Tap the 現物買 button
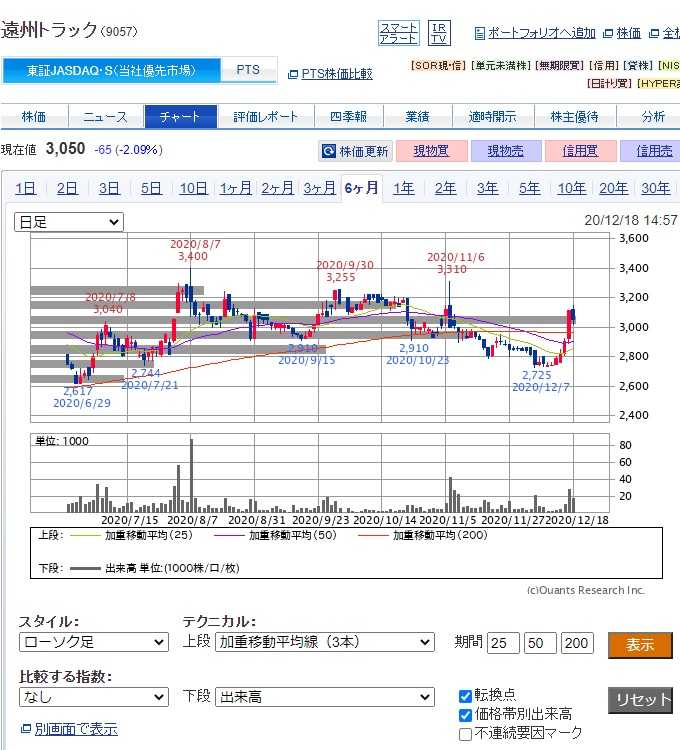Screen dimensions: 680x750 (431, 151)
